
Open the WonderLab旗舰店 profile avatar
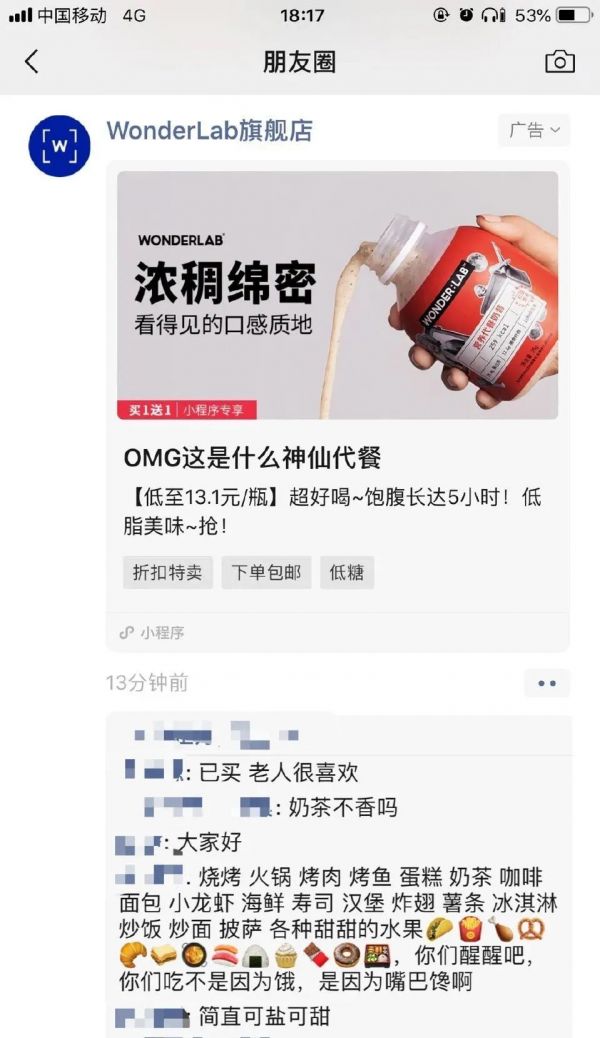[x=60, y=146]
